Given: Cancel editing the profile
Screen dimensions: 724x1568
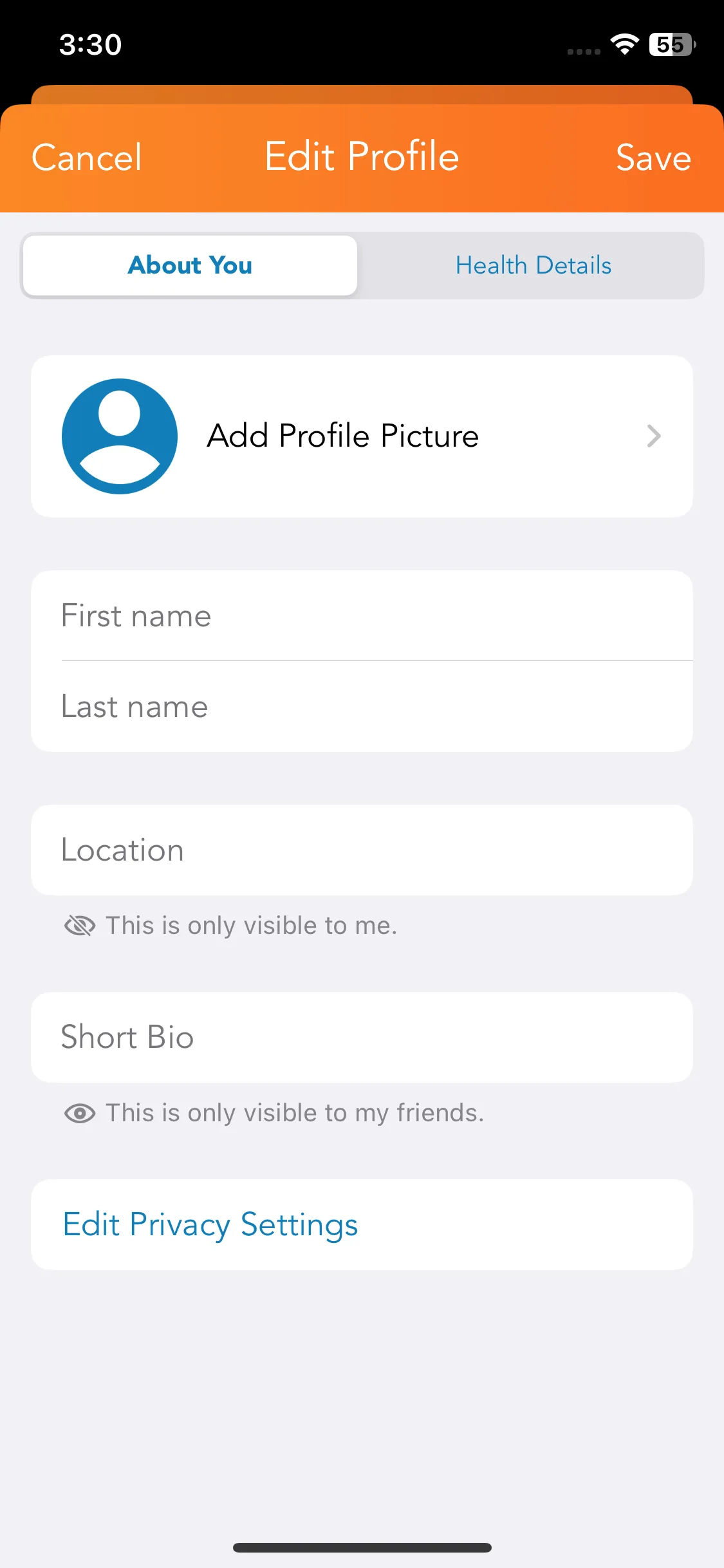Looking at the screenshot, I should (x=87, y=158).
